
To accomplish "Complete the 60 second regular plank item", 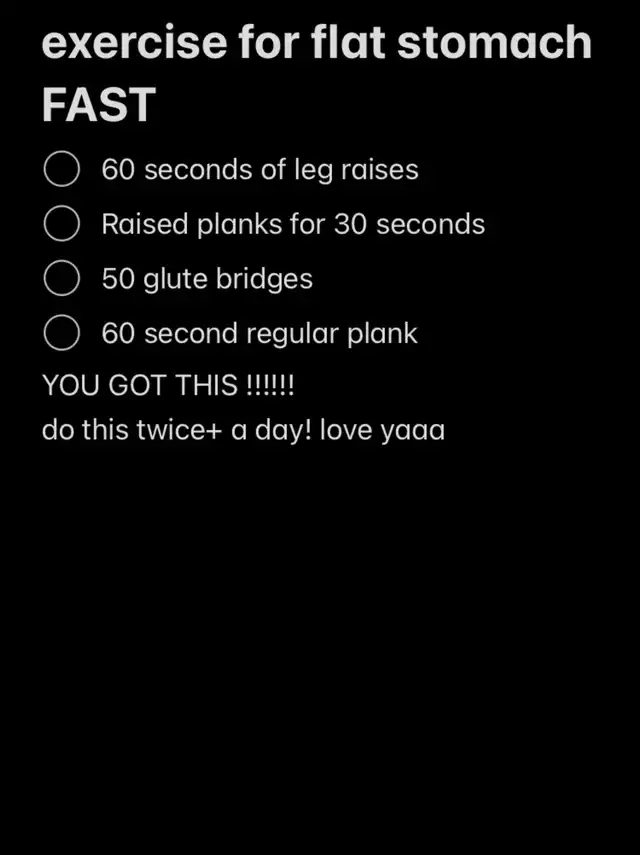I will 62,333.
